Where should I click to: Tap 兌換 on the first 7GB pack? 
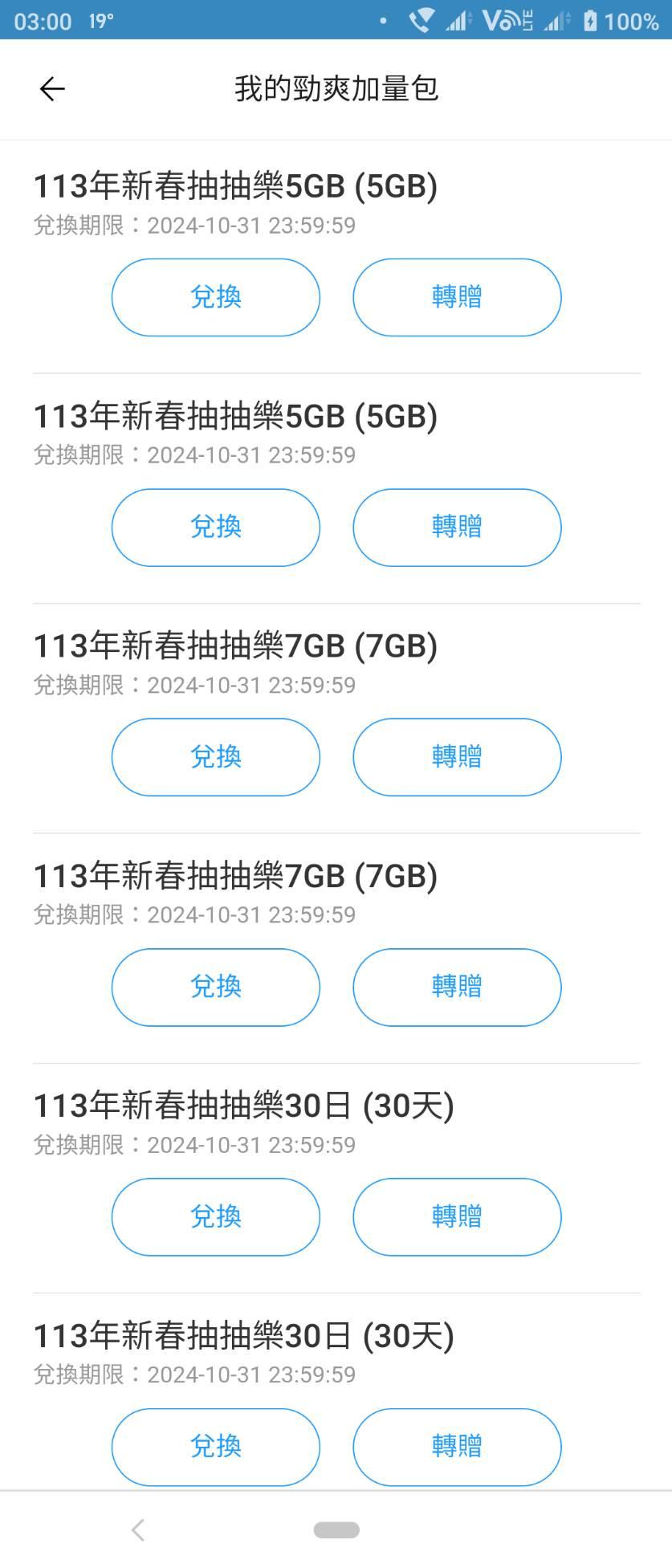(x=215, y=757)
